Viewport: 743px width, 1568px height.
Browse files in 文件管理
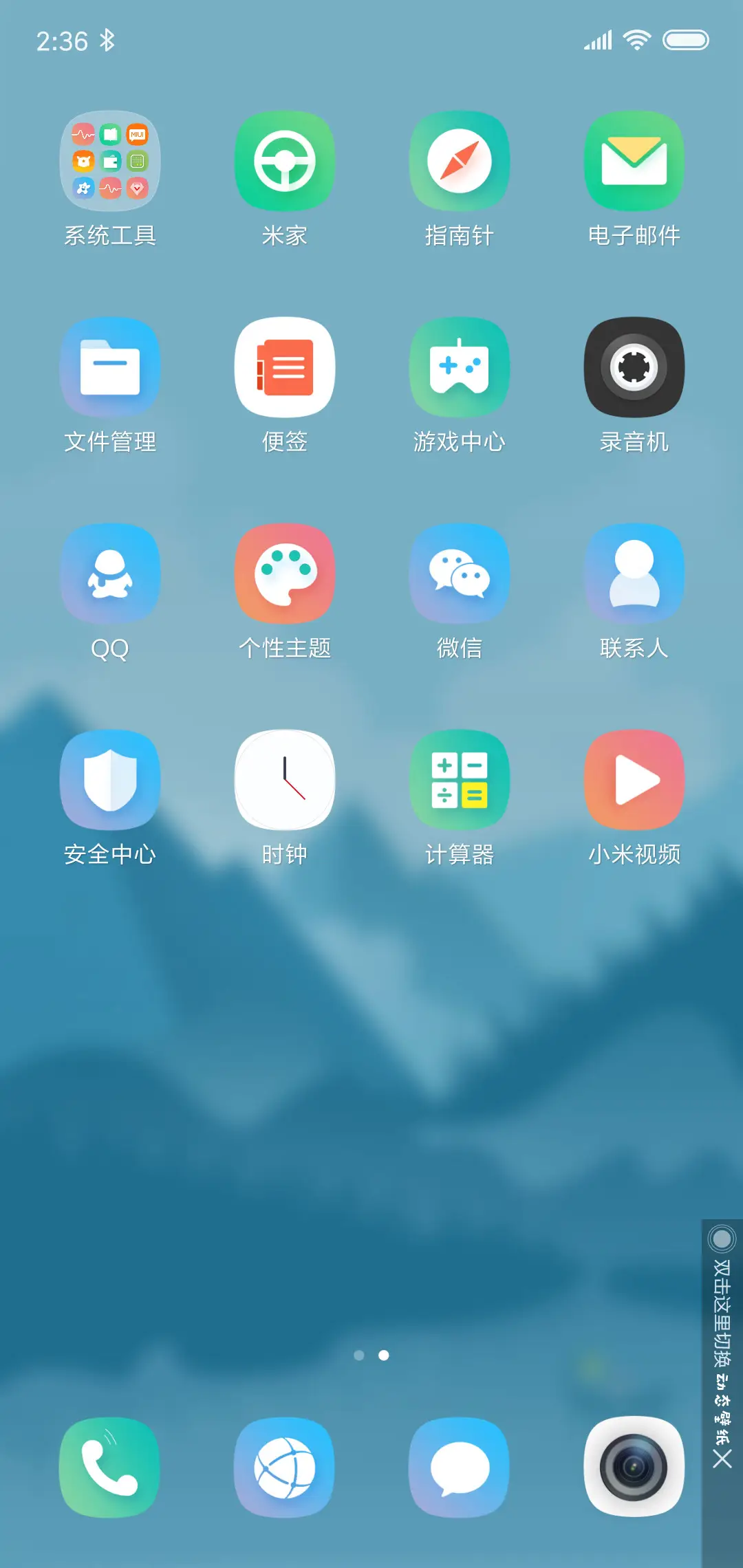(110, 367)
